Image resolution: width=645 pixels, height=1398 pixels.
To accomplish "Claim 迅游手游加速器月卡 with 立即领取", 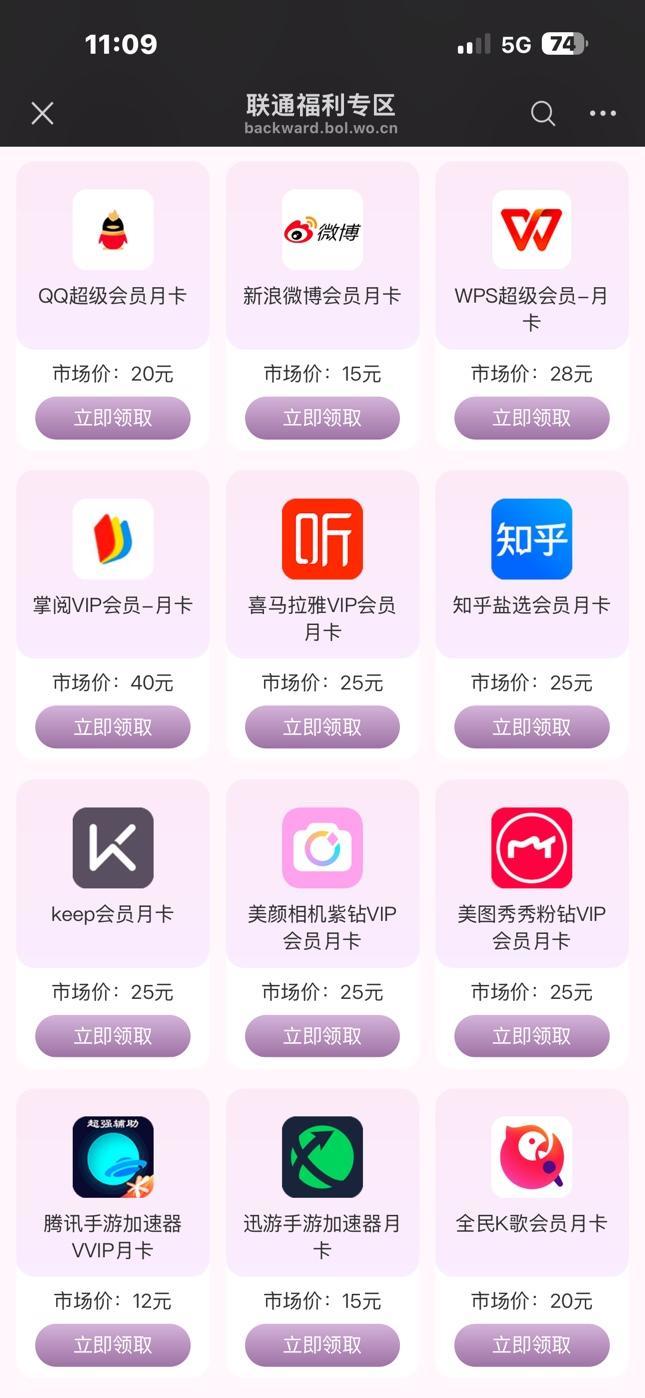I will tap(322, 1345).
